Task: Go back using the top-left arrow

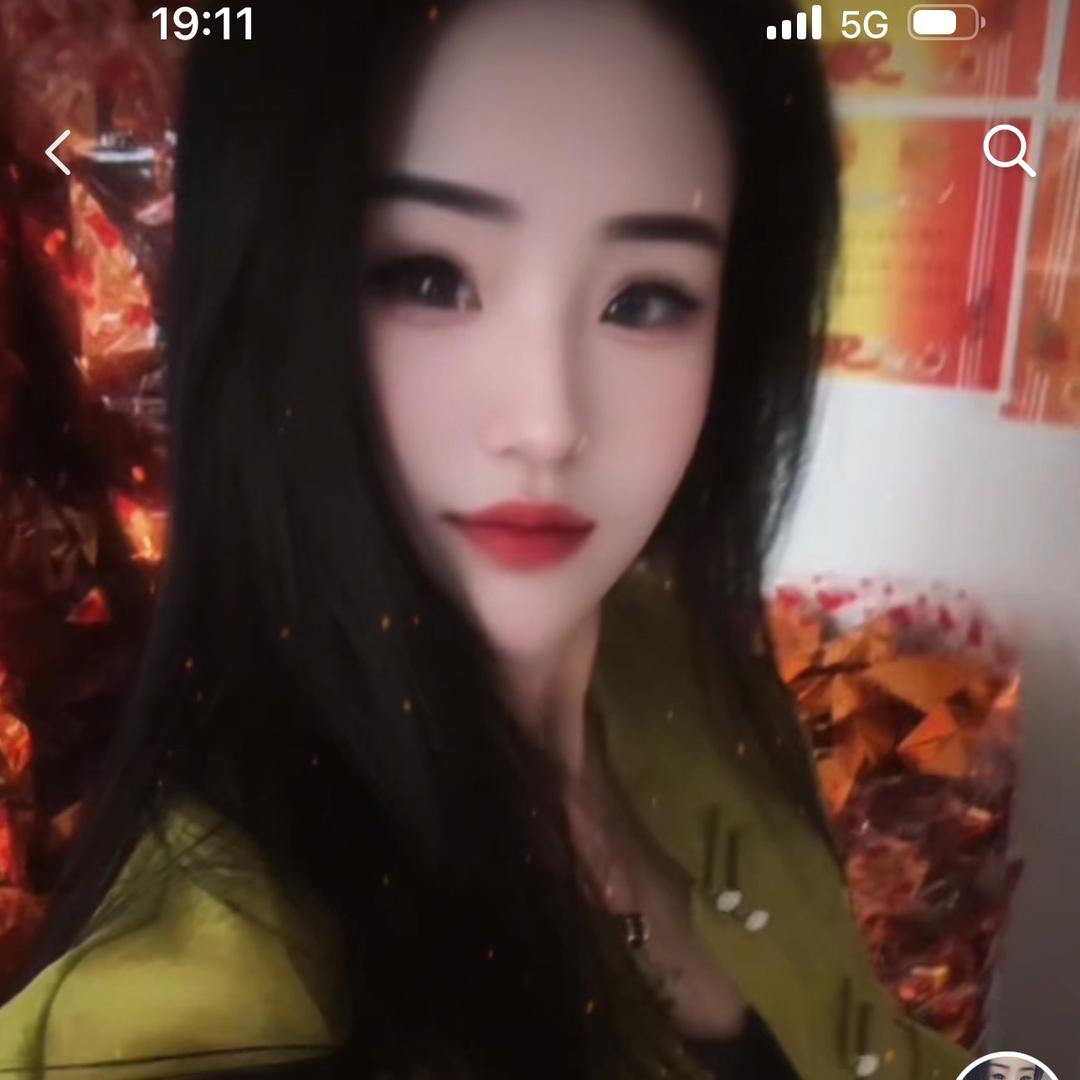Action: tap(59, 152)
